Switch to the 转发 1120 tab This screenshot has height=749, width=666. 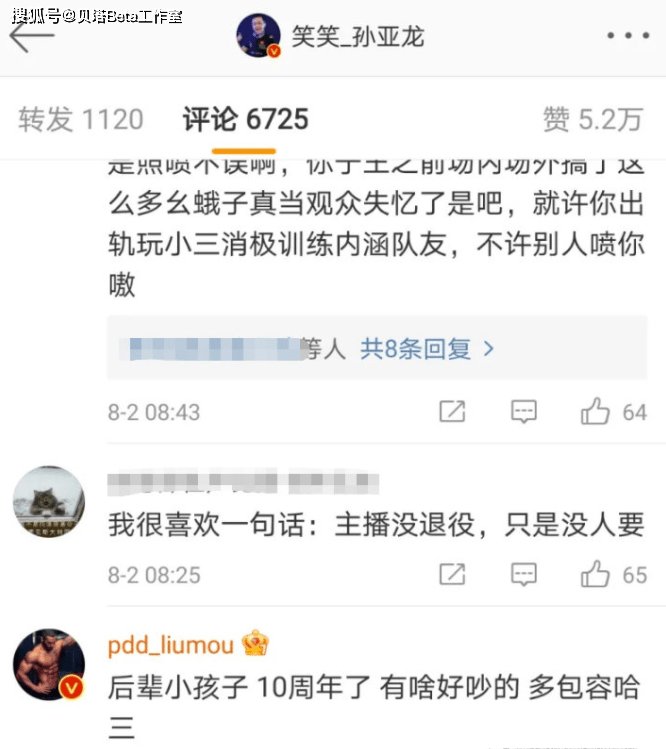(x=81, y=120)
